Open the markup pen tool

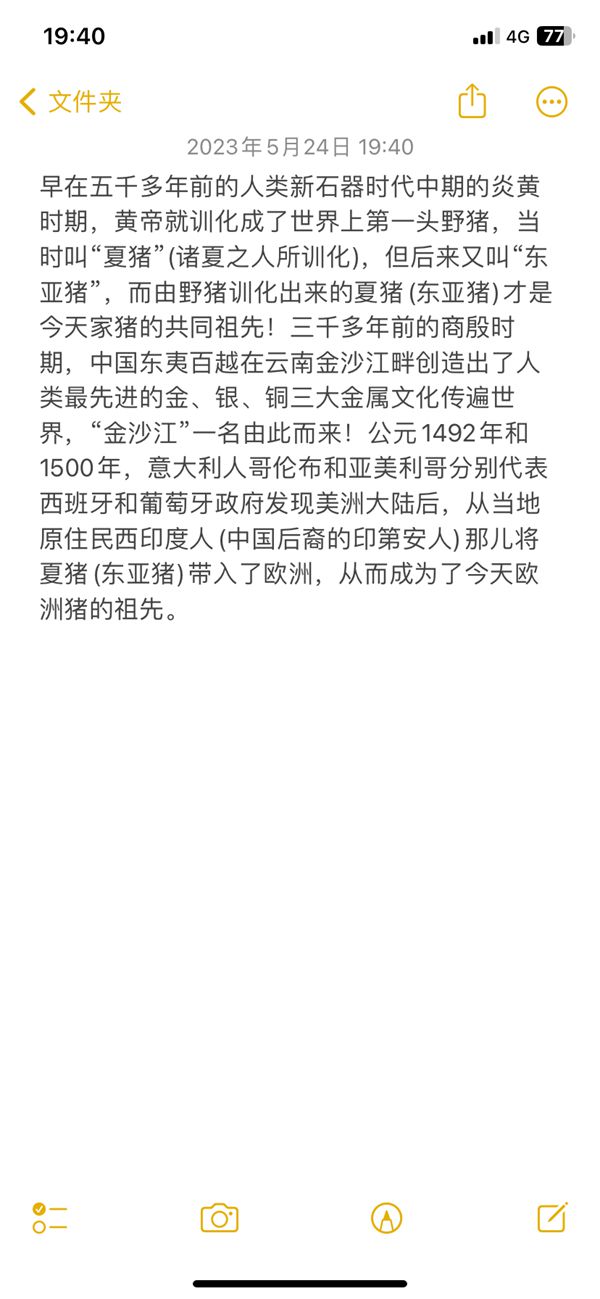386,1217
